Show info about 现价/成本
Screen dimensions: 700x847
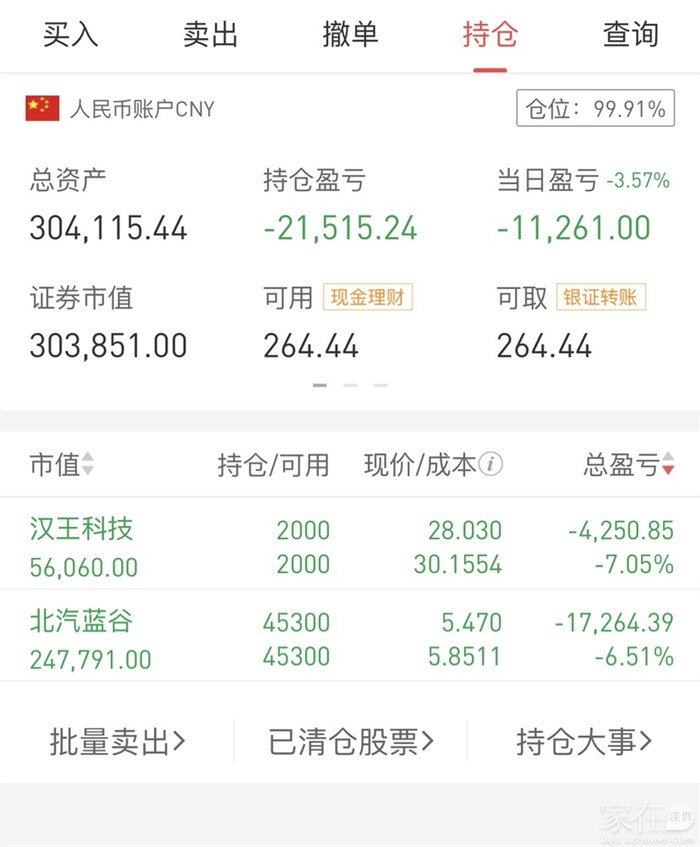491,465
